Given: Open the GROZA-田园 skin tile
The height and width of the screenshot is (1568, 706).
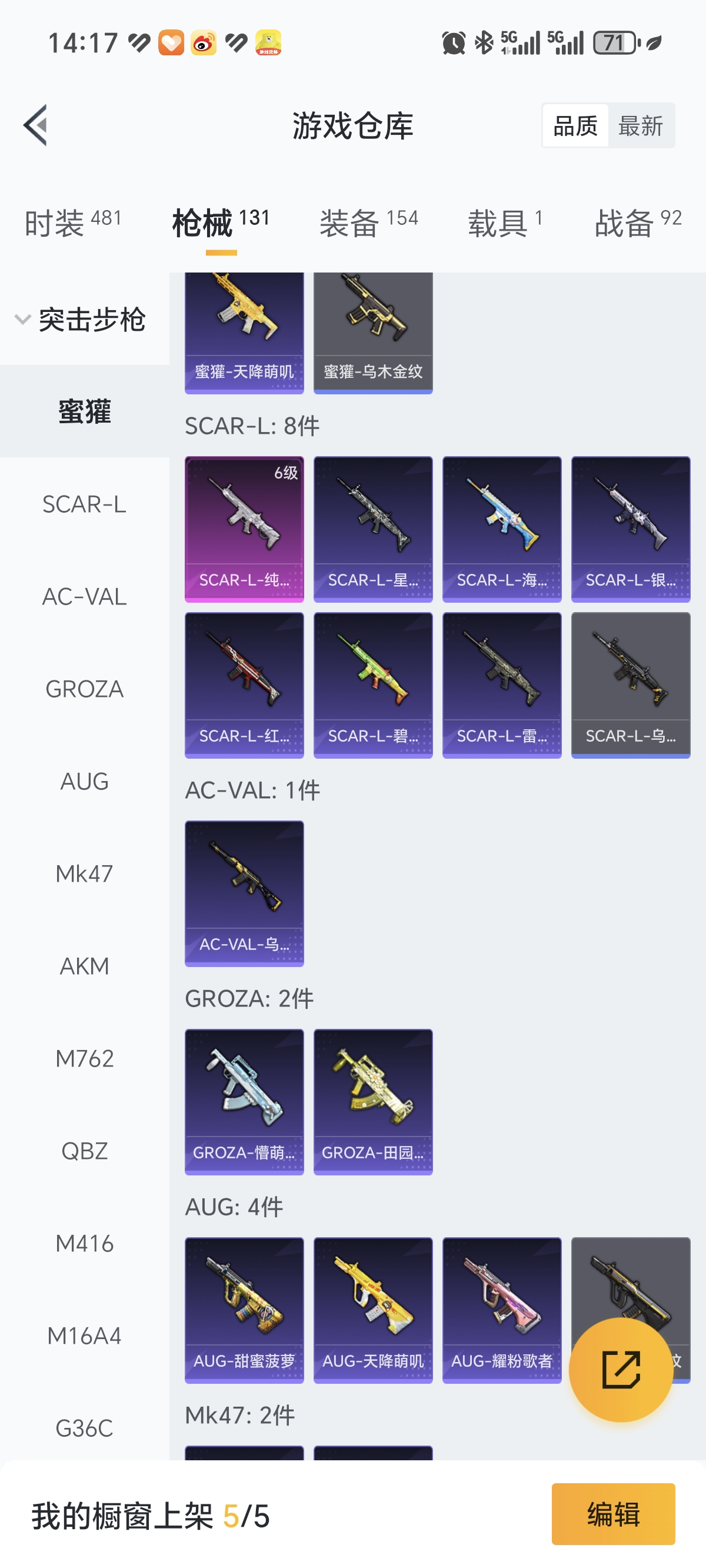Looking at the screenshot, I should point(372,1101).
